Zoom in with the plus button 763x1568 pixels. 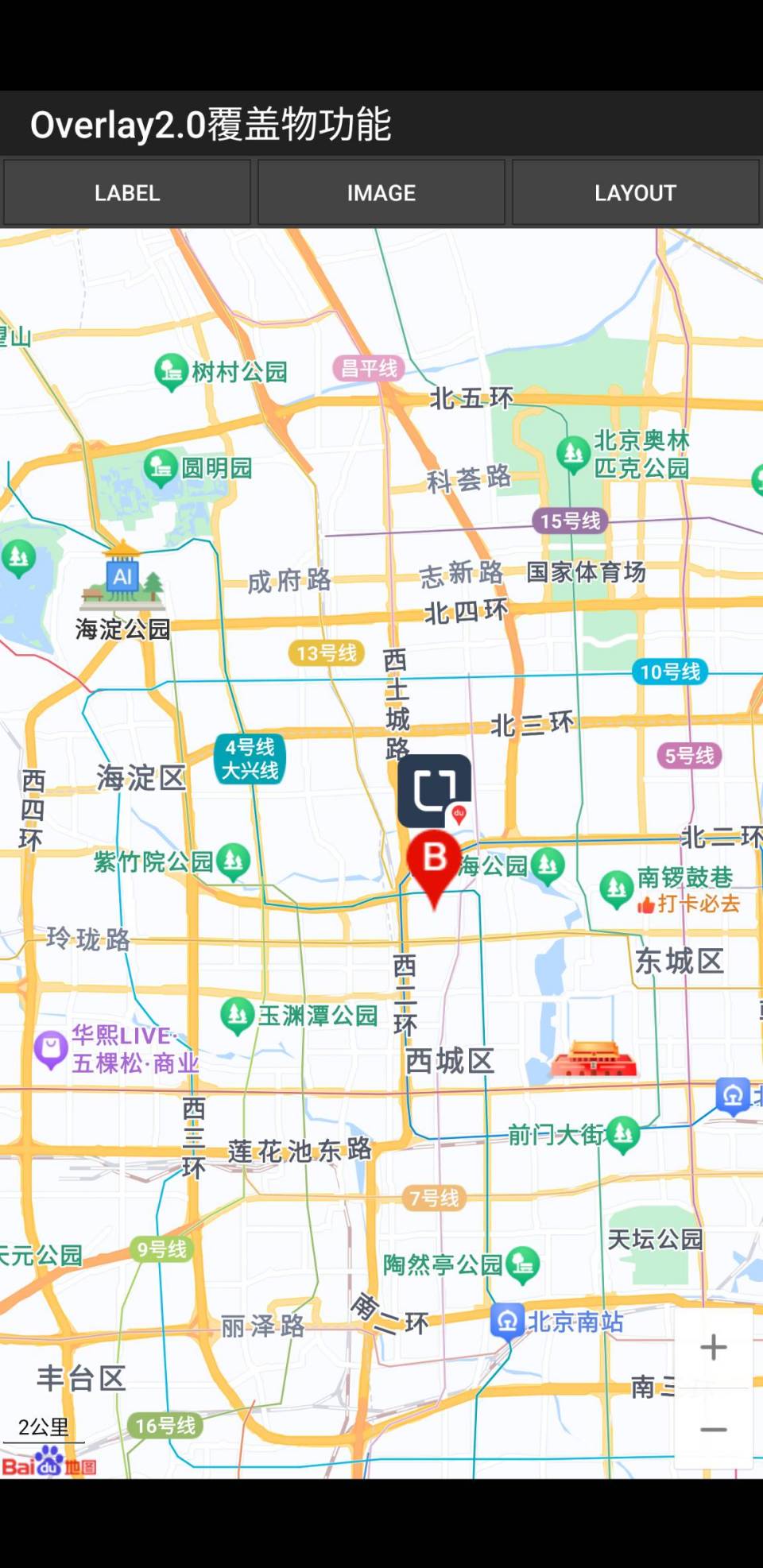coord(713,1347)
